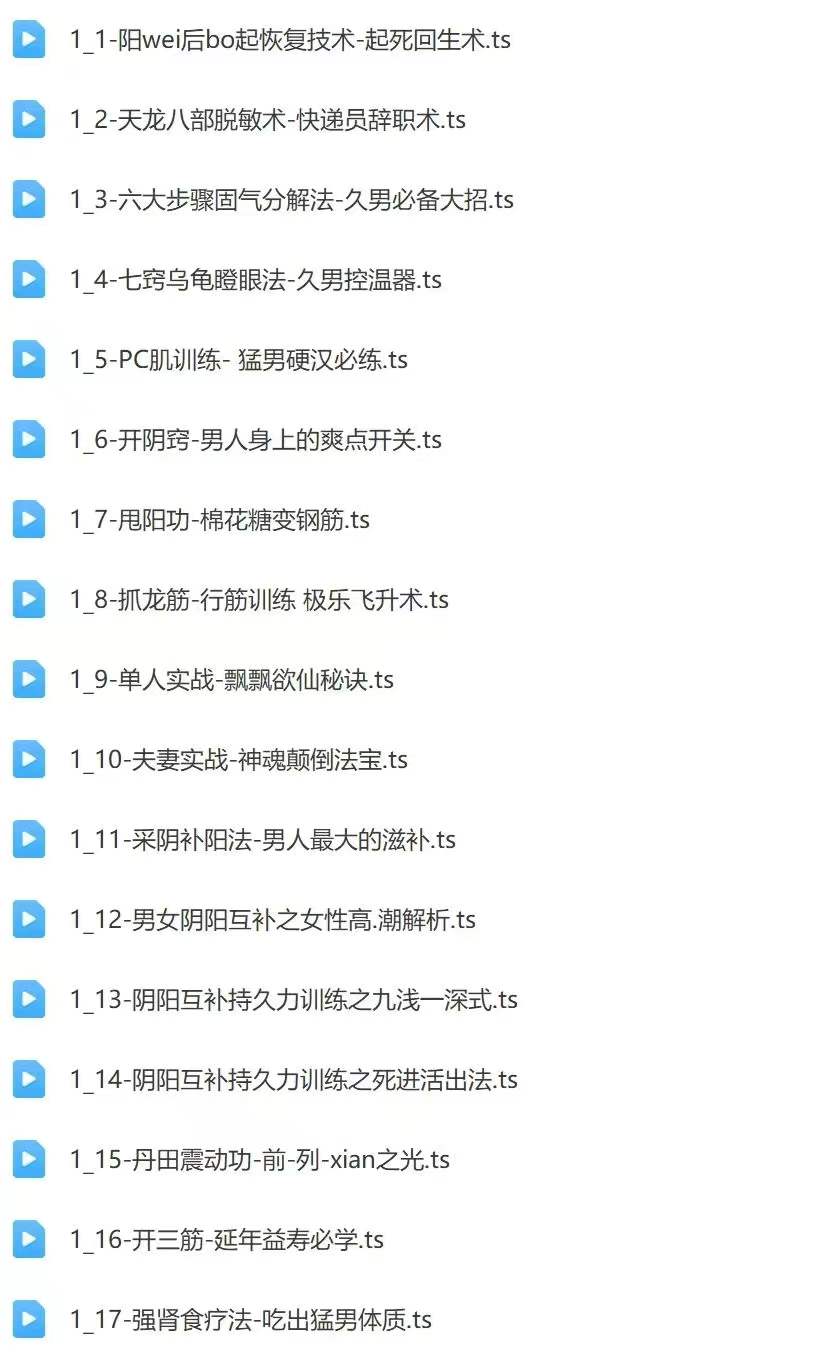Open the 1_15 丹田震动功 file

pyautogui.click(x=259, y=1160)
